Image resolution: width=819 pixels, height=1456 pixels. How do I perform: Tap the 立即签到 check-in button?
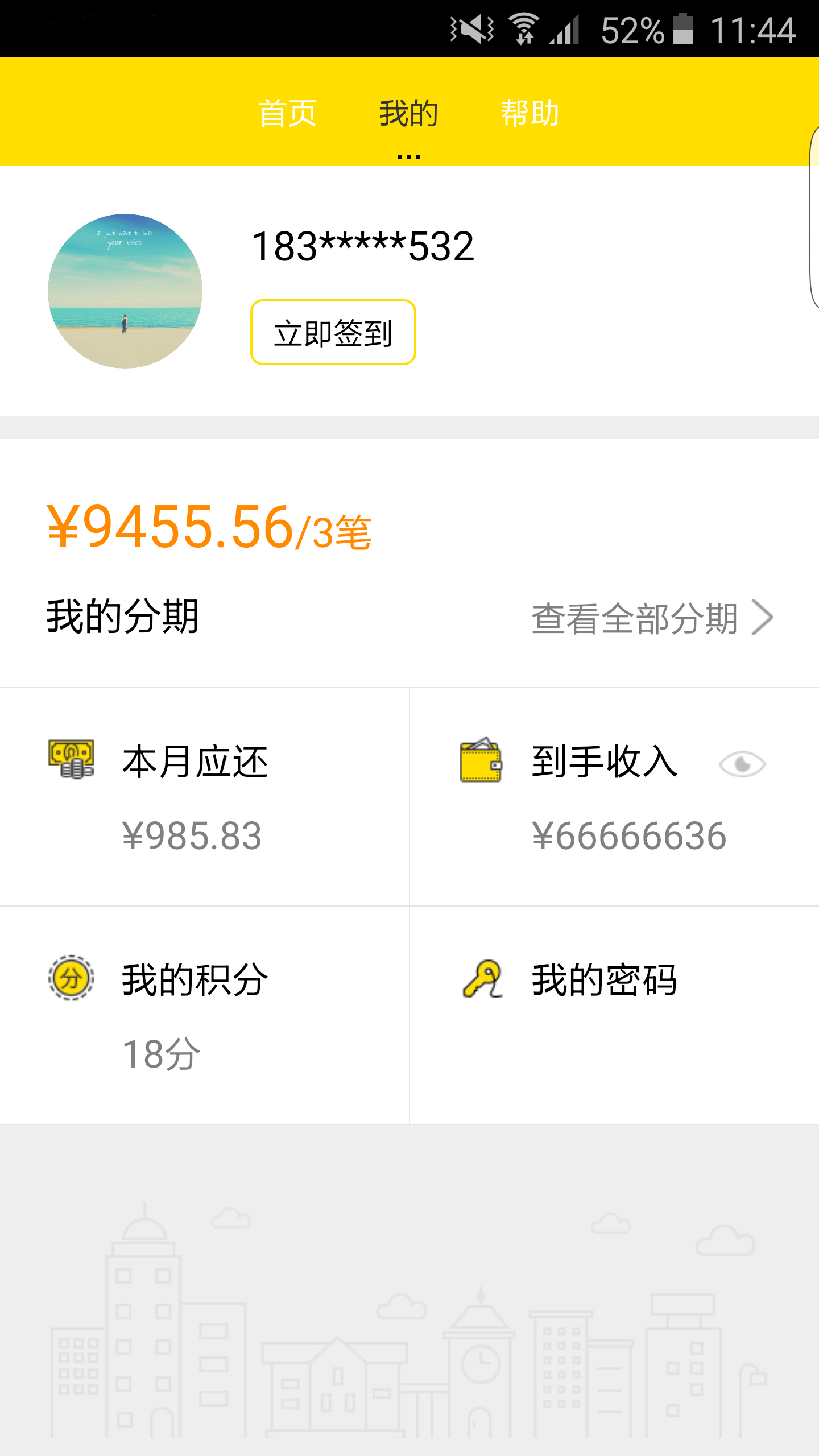point(333,333)
